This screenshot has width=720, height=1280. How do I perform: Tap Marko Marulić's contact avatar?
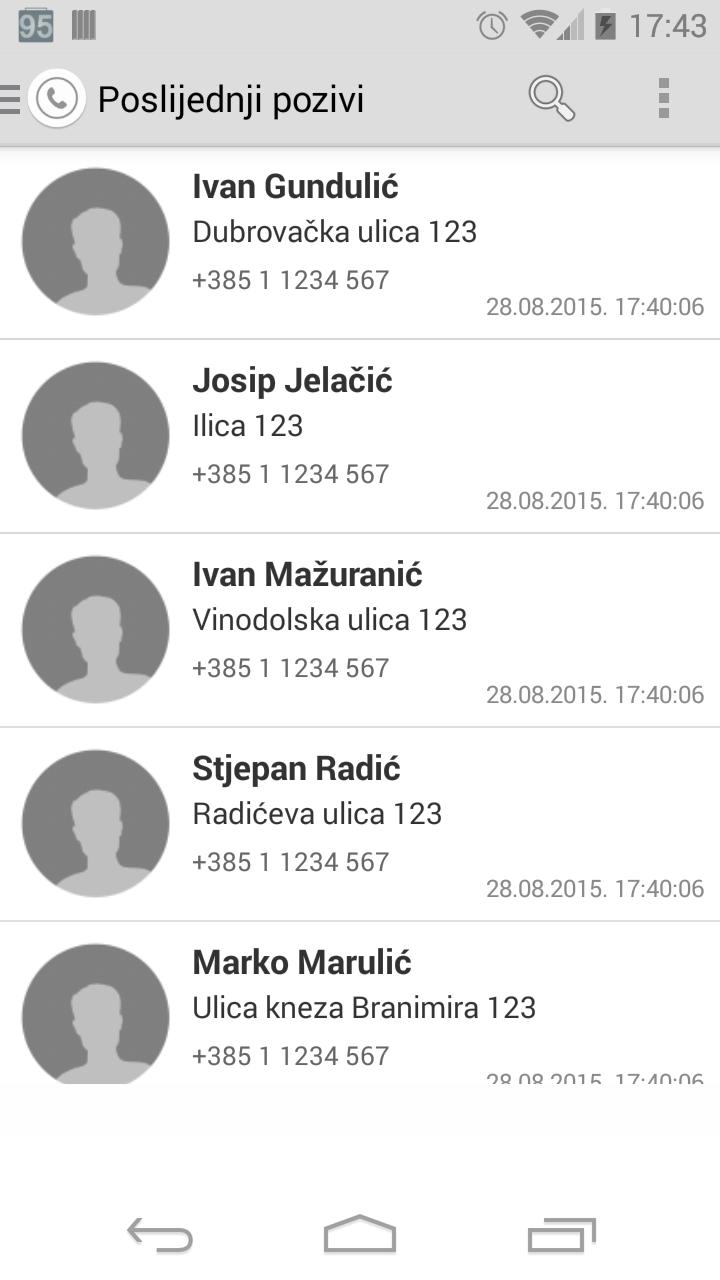pyautogui.click(x=95, y=1016)
